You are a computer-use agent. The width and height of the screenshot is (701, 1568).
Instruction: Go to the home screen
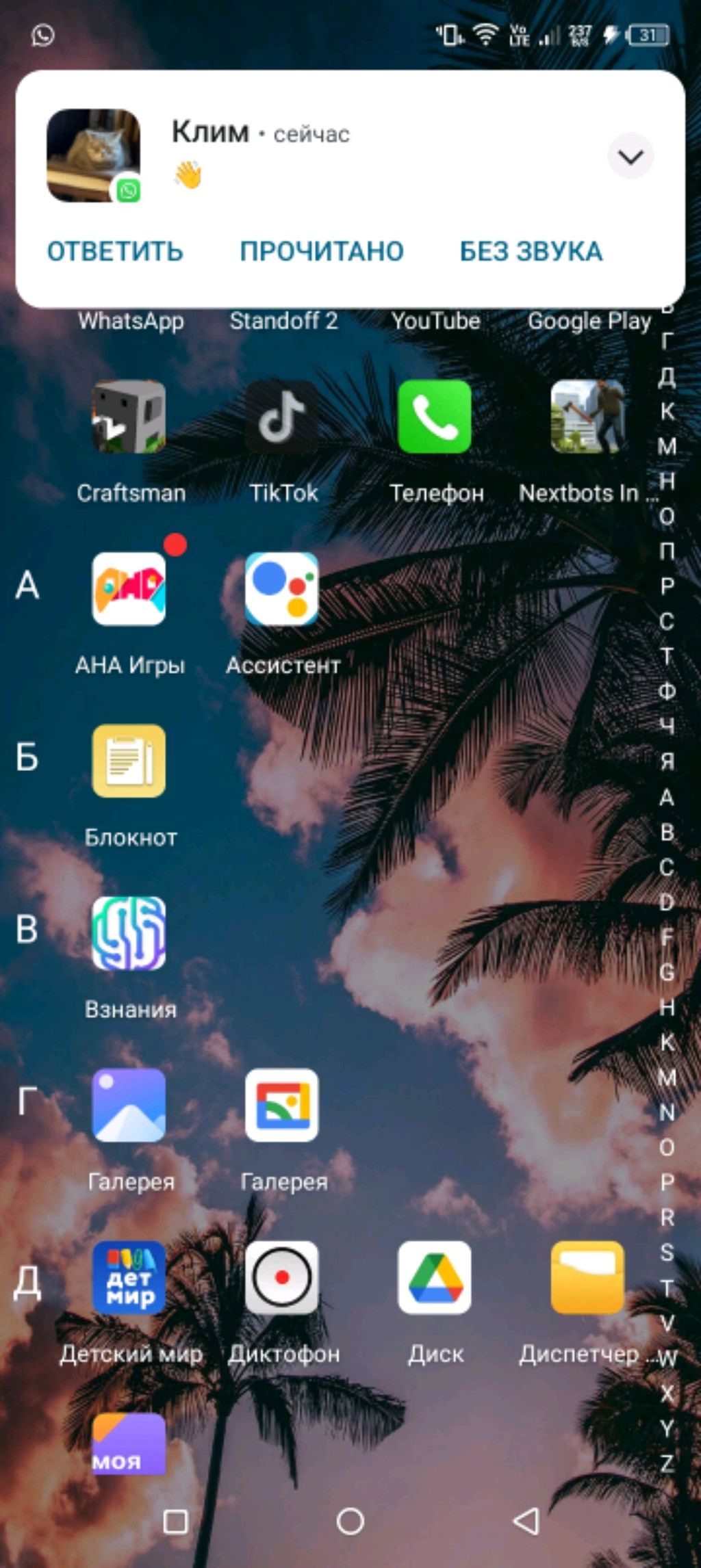(350, 1521)
